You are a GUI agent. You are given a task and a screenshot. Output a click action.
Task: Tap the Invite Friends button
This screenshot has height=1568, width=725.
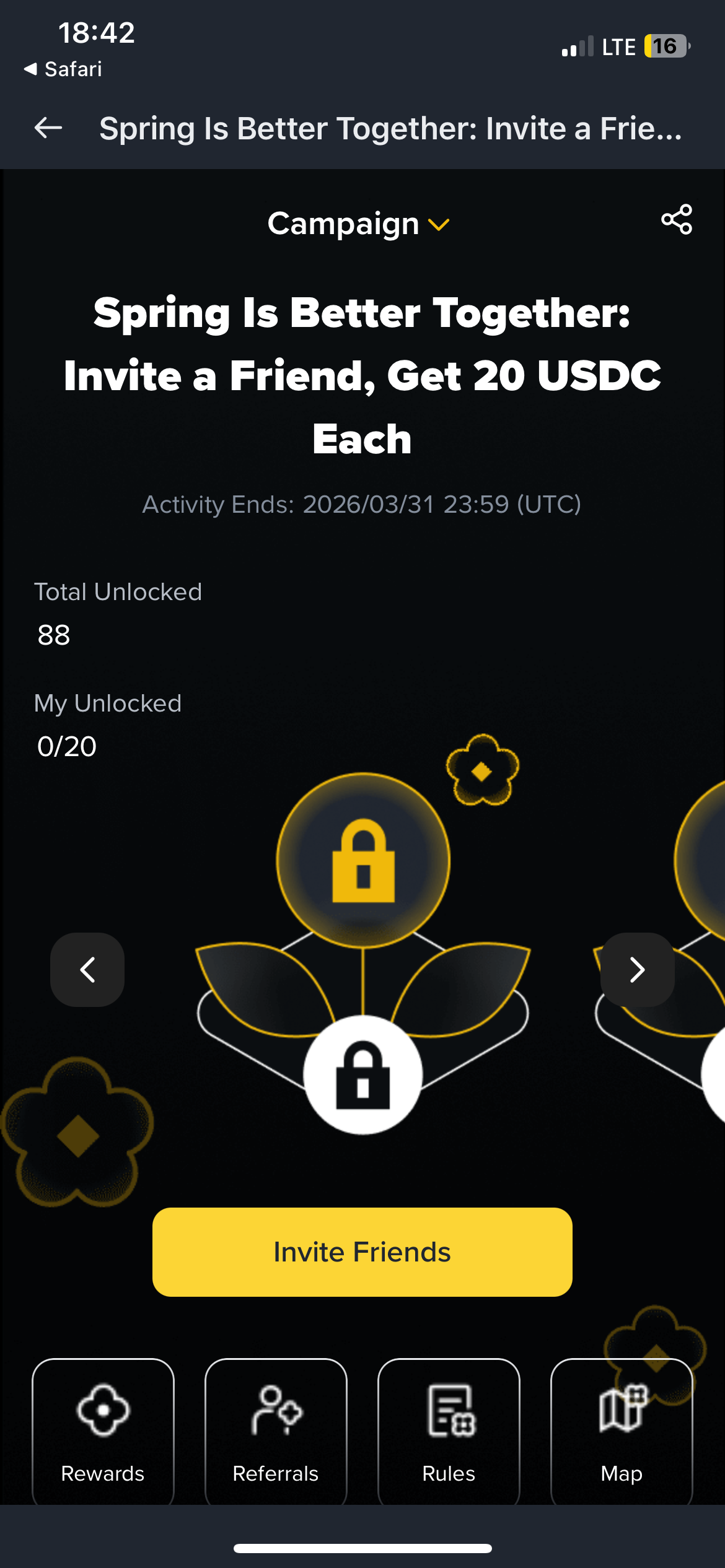click(x=362, y=1252)
